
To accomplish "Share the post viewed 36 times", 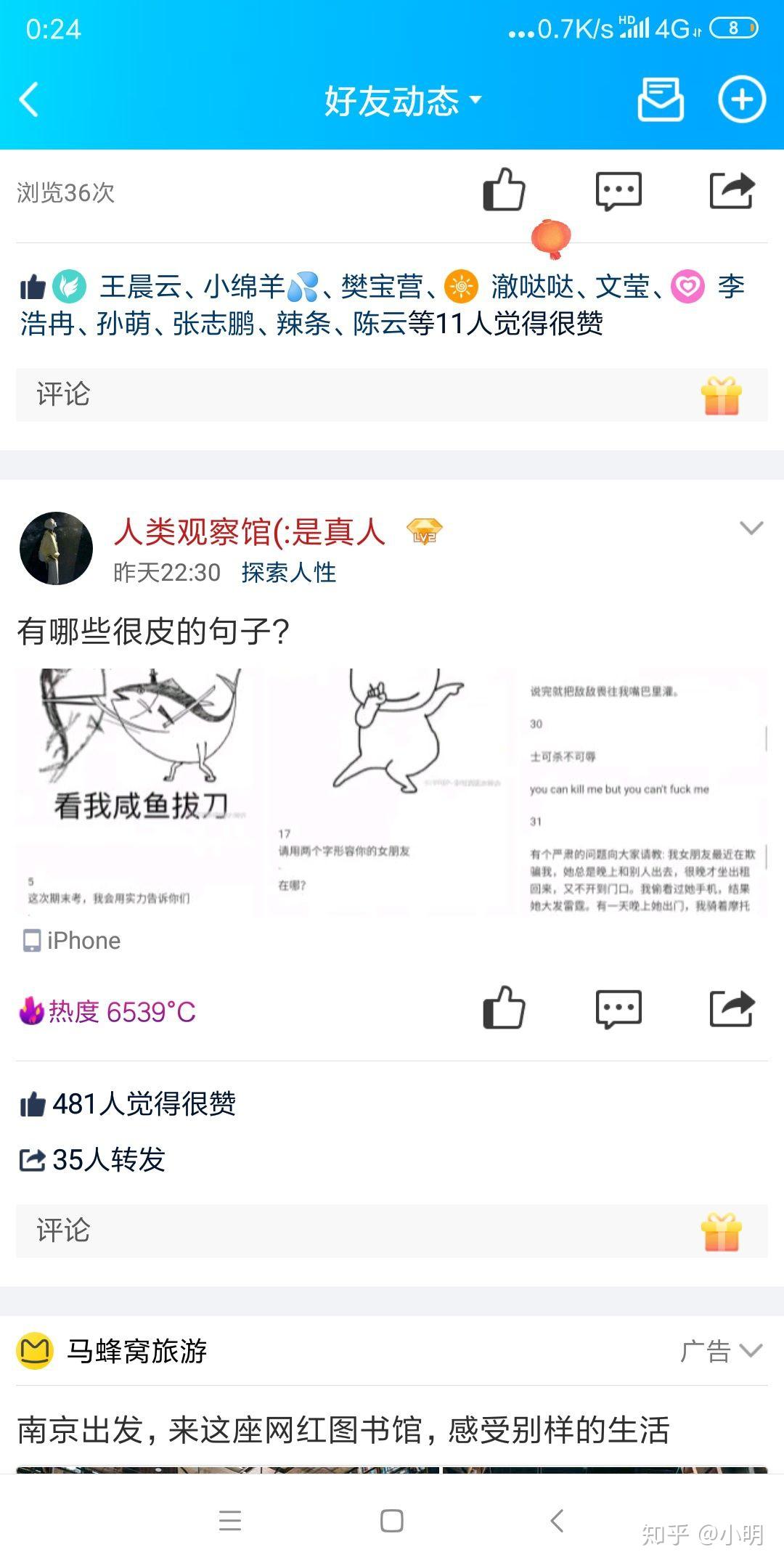I will pyautogui.click(x=732, y=191).
